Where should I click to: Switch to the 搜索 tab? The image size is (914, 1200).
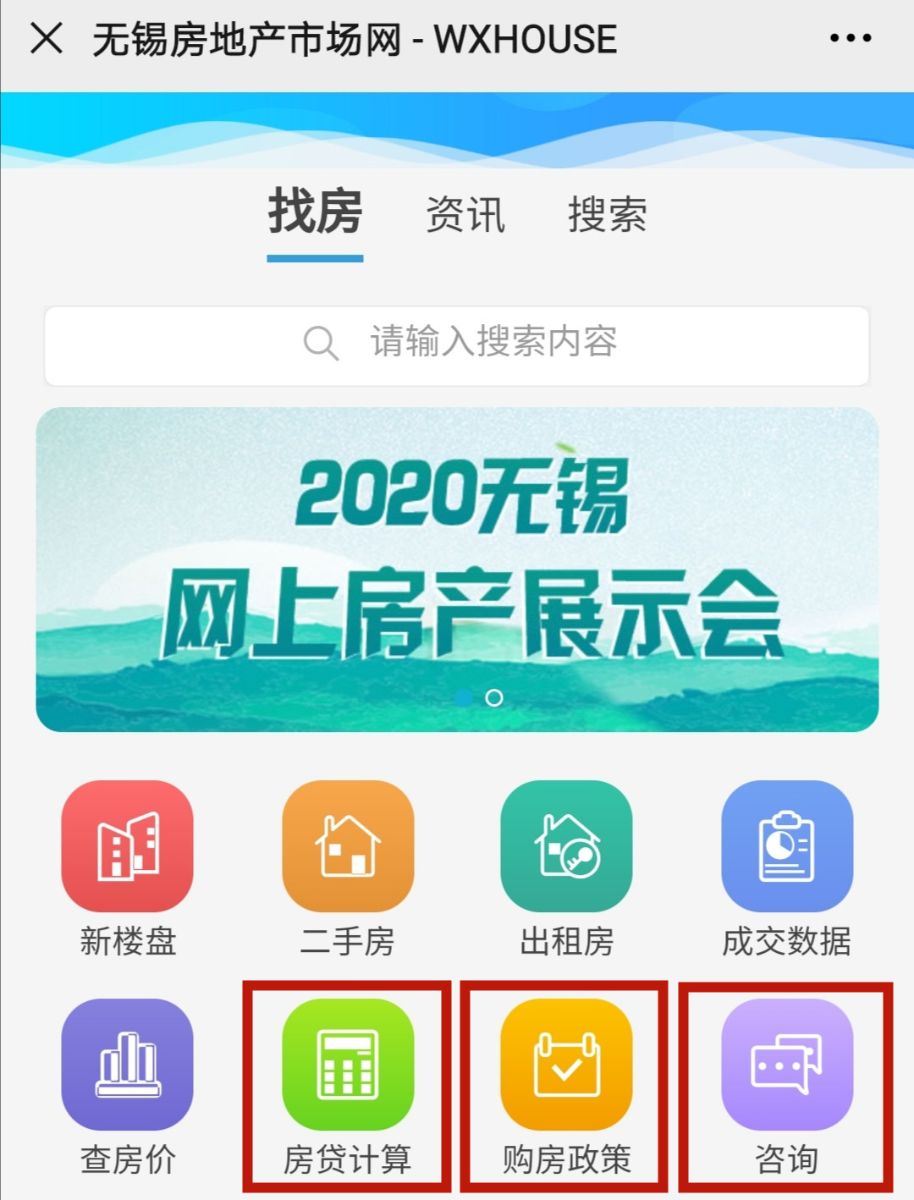(607, 215)
